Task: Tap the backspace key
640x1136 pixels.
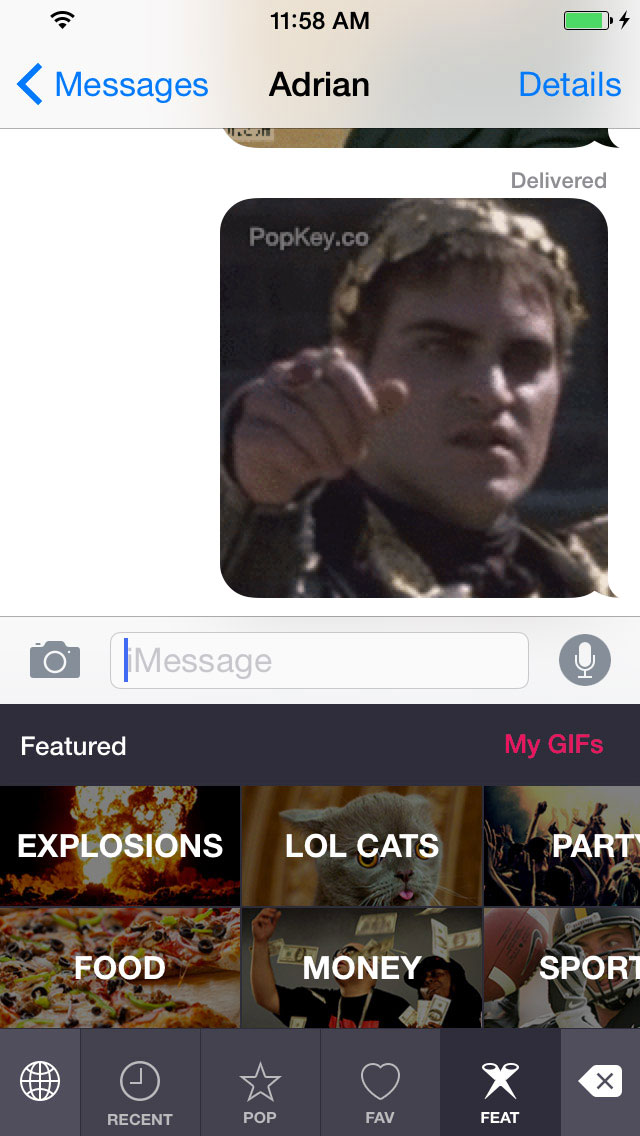Action: (x=601, y=1082)
